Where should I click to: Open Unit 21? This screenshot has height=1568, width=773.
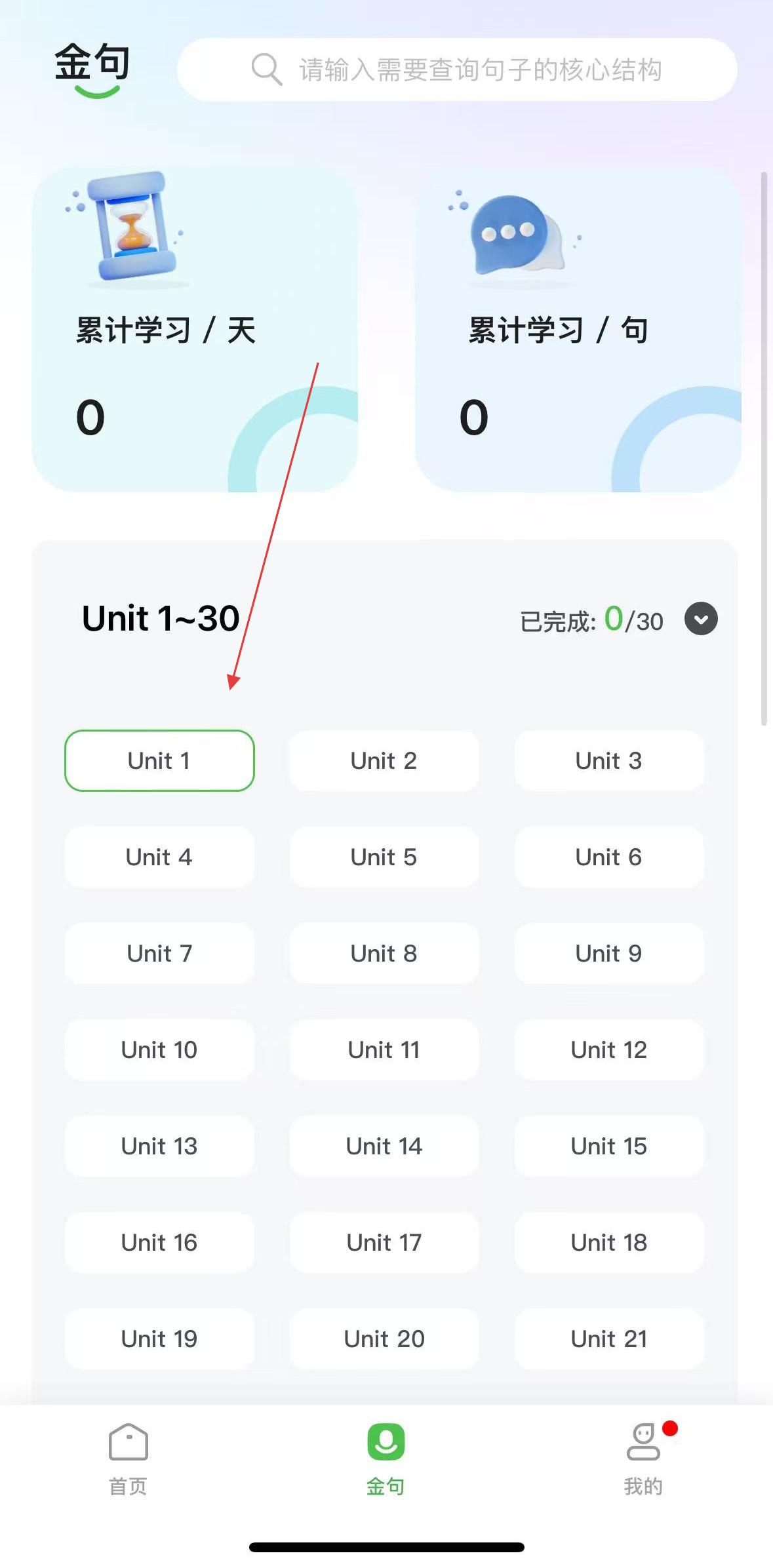(609, 1339)
